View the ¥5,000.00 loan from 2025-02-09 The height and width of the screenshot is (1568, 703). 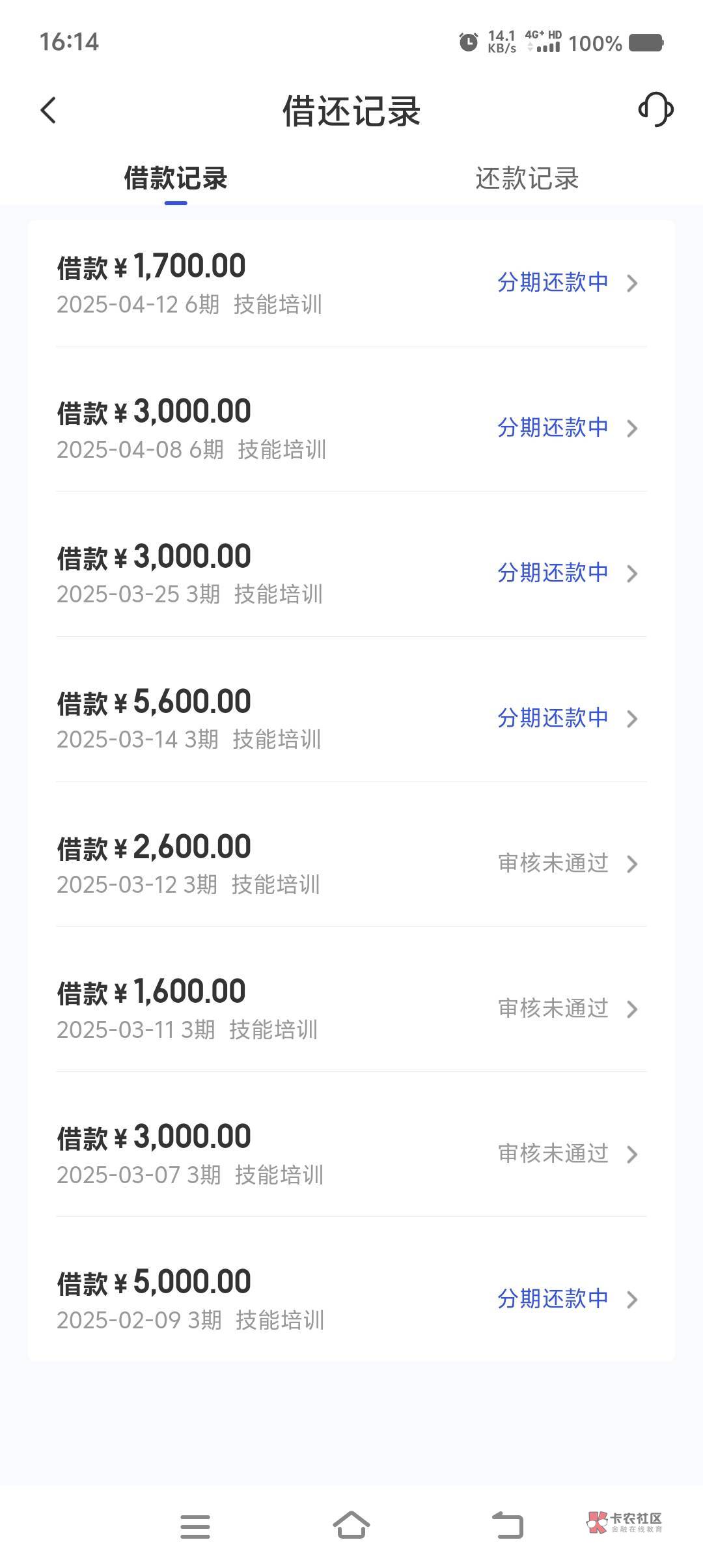click(x=351, y=1300)
